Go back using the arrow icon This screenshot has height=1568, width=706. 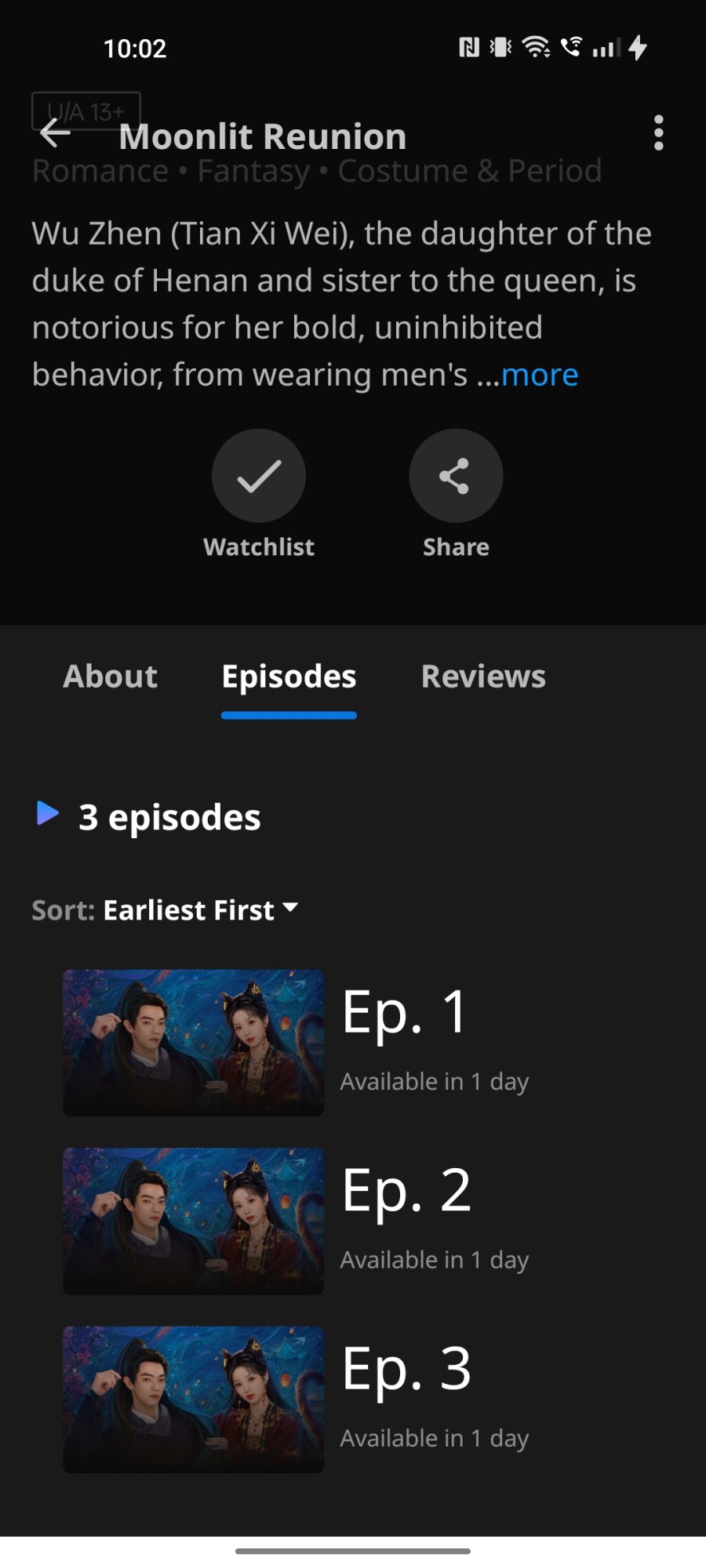pyautogui.click(x=55, y=133)
